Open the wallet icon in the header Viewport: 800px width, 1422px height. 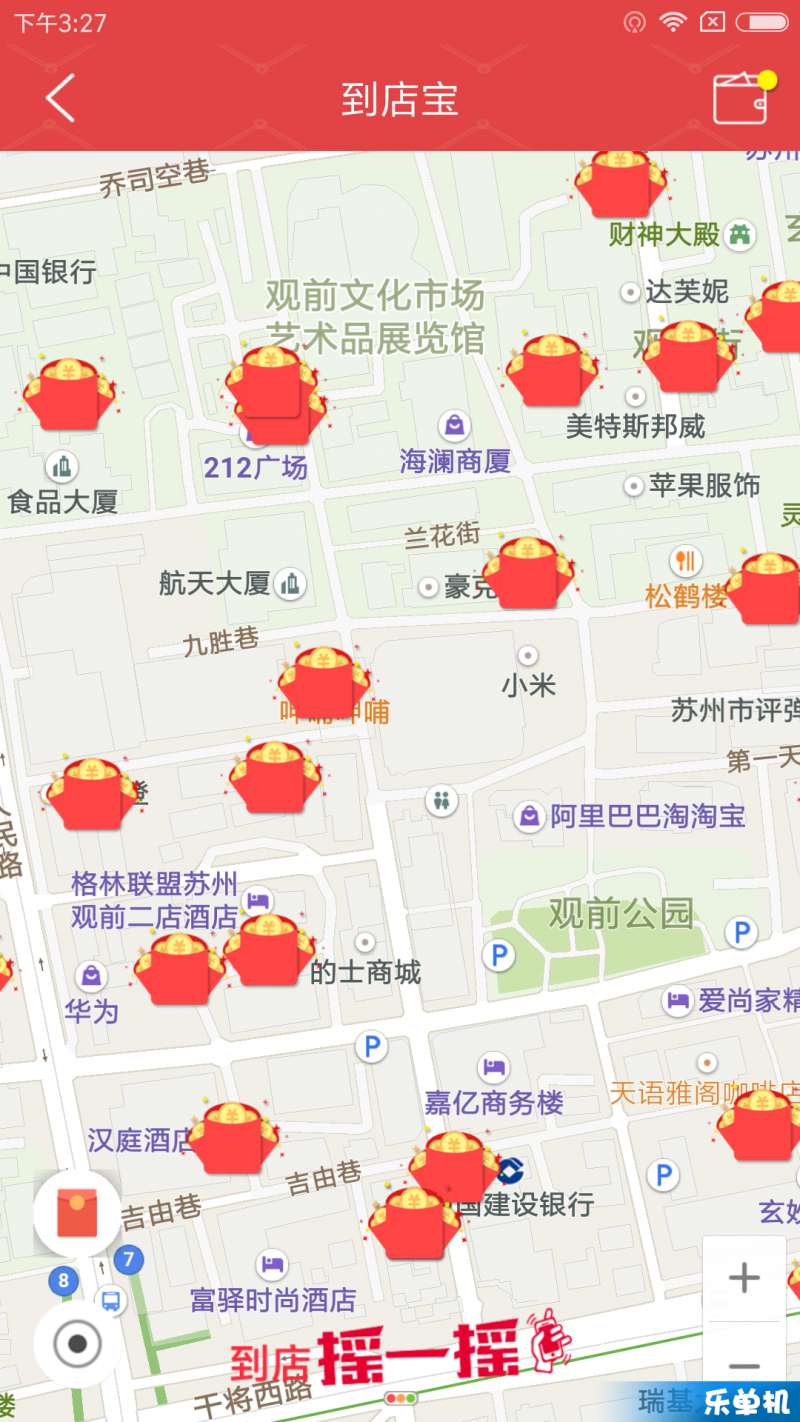(x=742, y=98)
